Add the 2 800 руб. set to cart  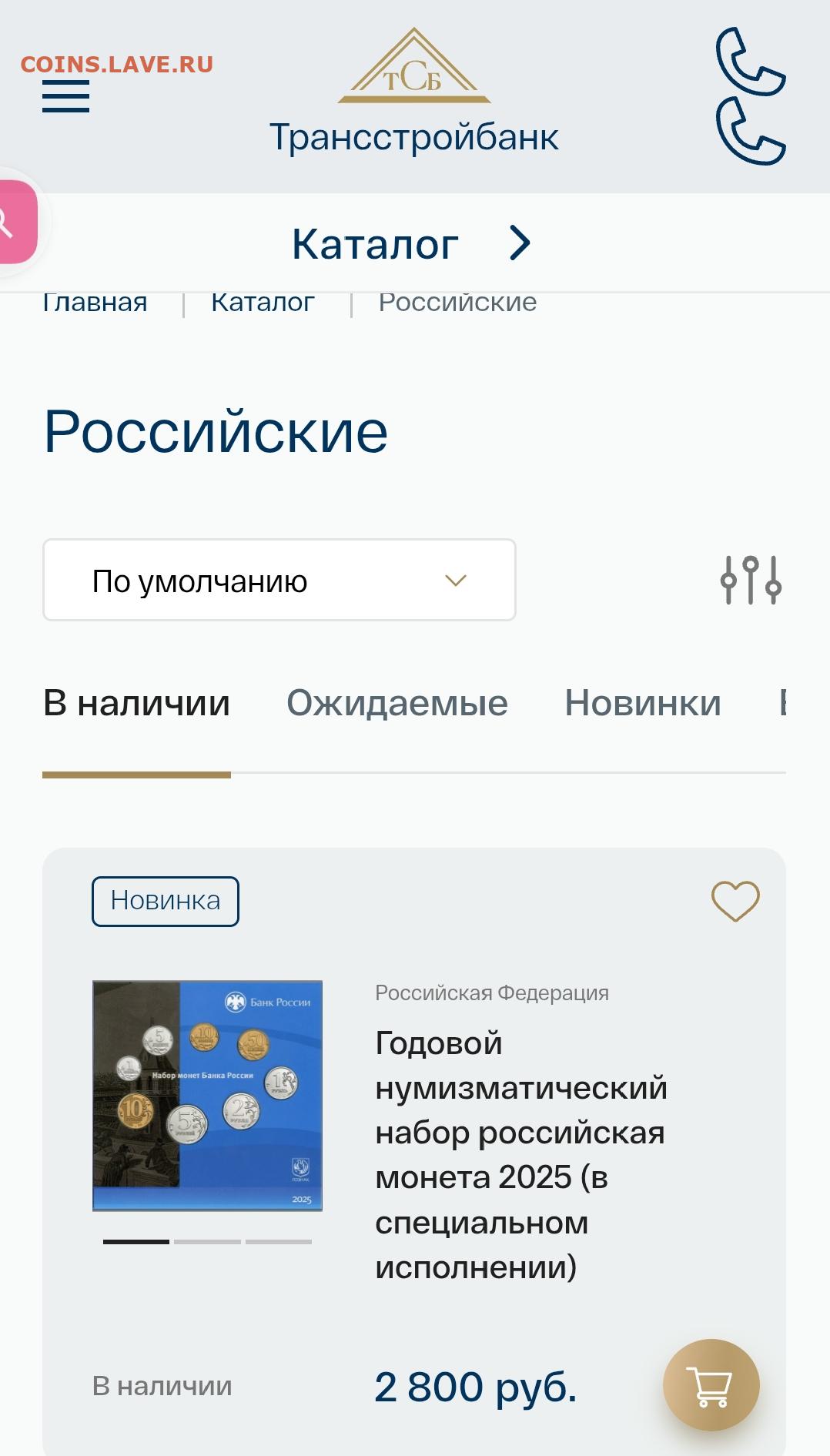point(711,1385)
